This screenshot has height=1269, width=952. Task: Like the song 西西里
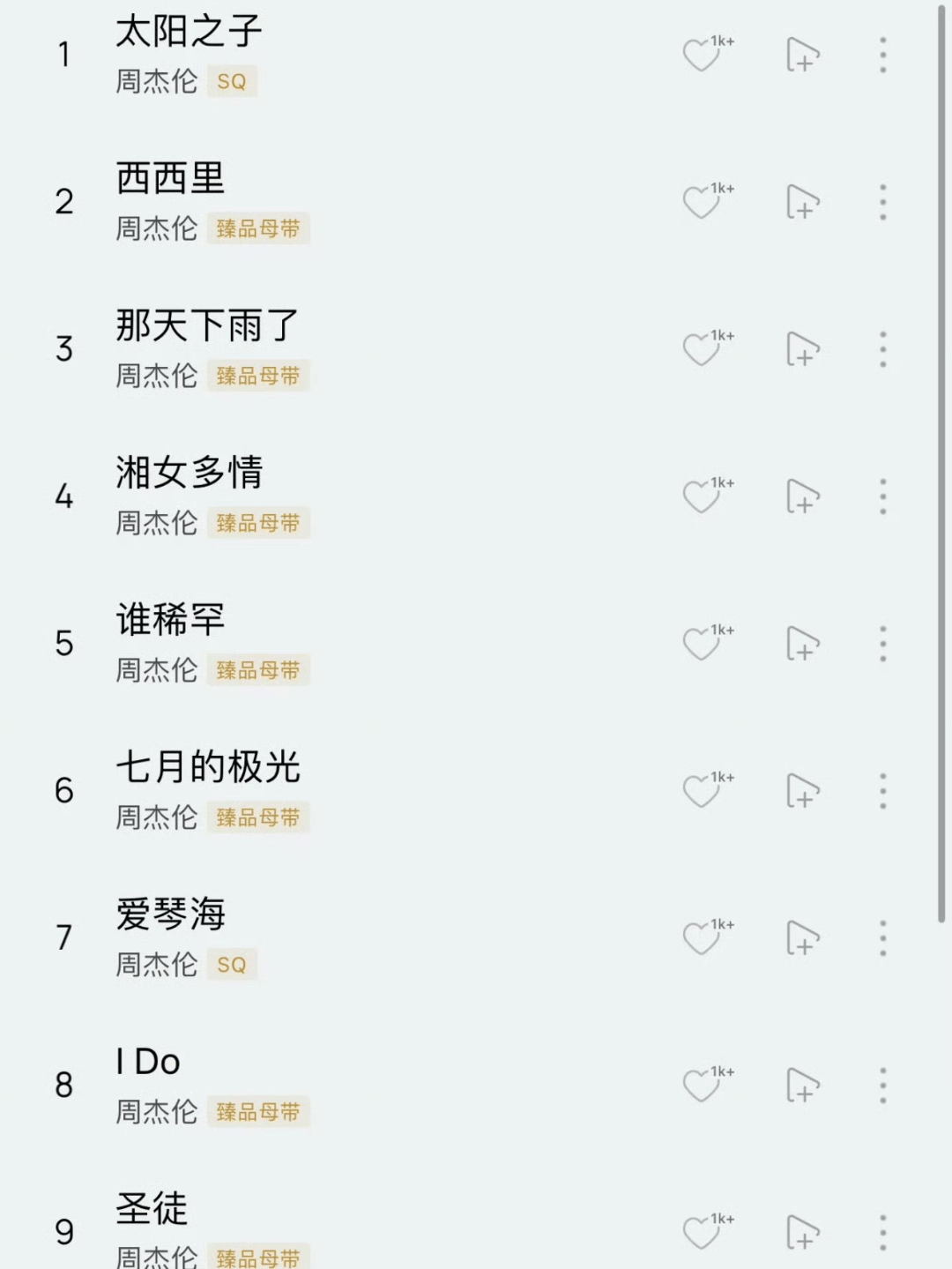click(x=702, y=203)
